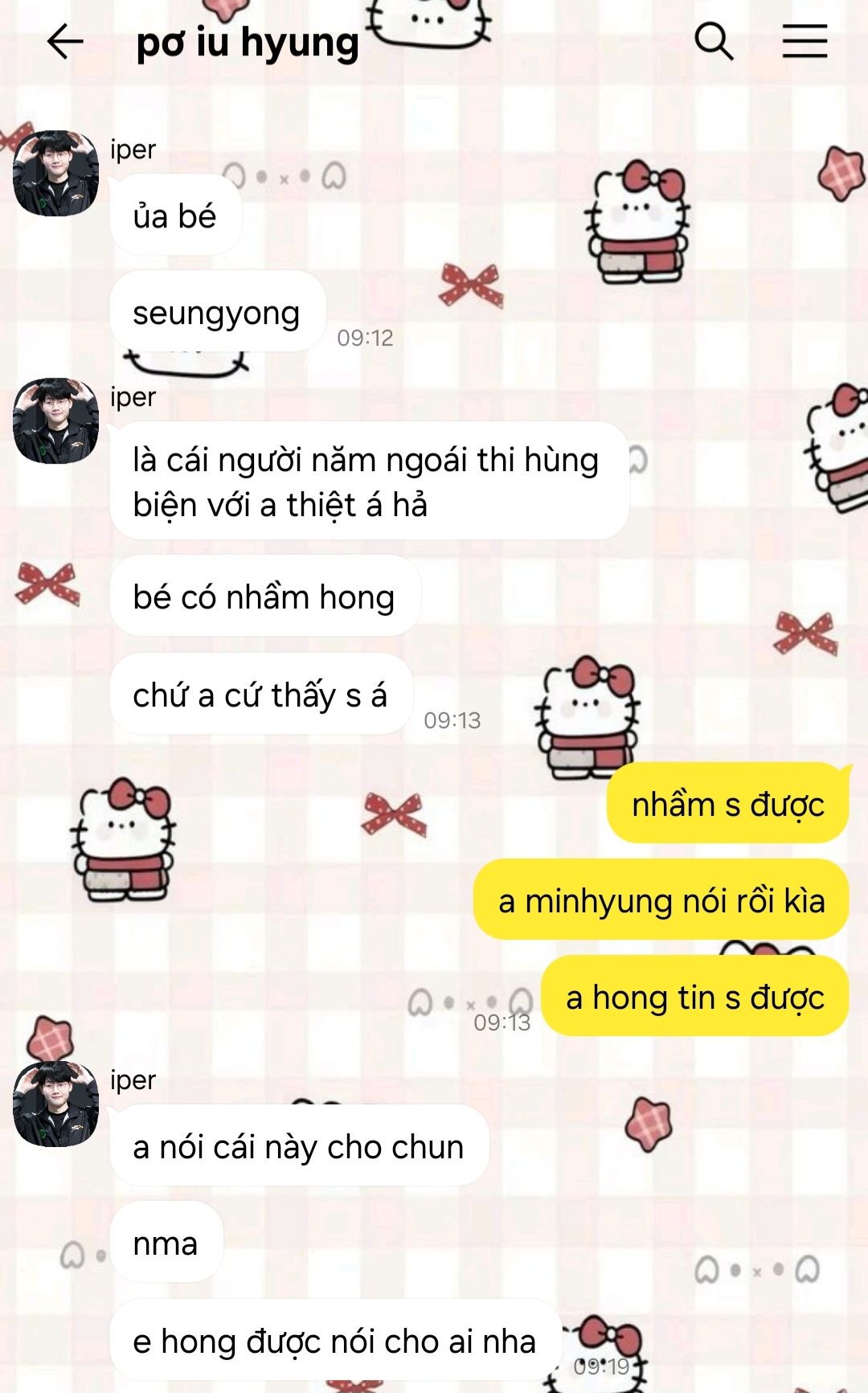868x1393 pixels.
Task: Tap iper's avatar beside 'là cái người năm ngoái'
Action: coord(55,421)
